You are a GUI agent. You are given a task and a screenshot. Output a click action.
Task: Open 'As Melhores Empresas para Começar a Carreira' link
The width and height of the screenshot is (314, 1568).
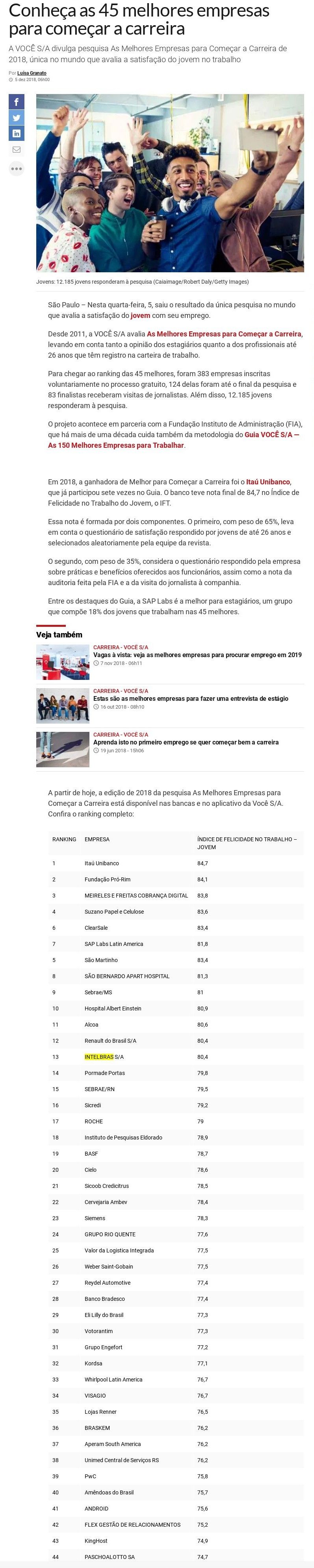224,334
